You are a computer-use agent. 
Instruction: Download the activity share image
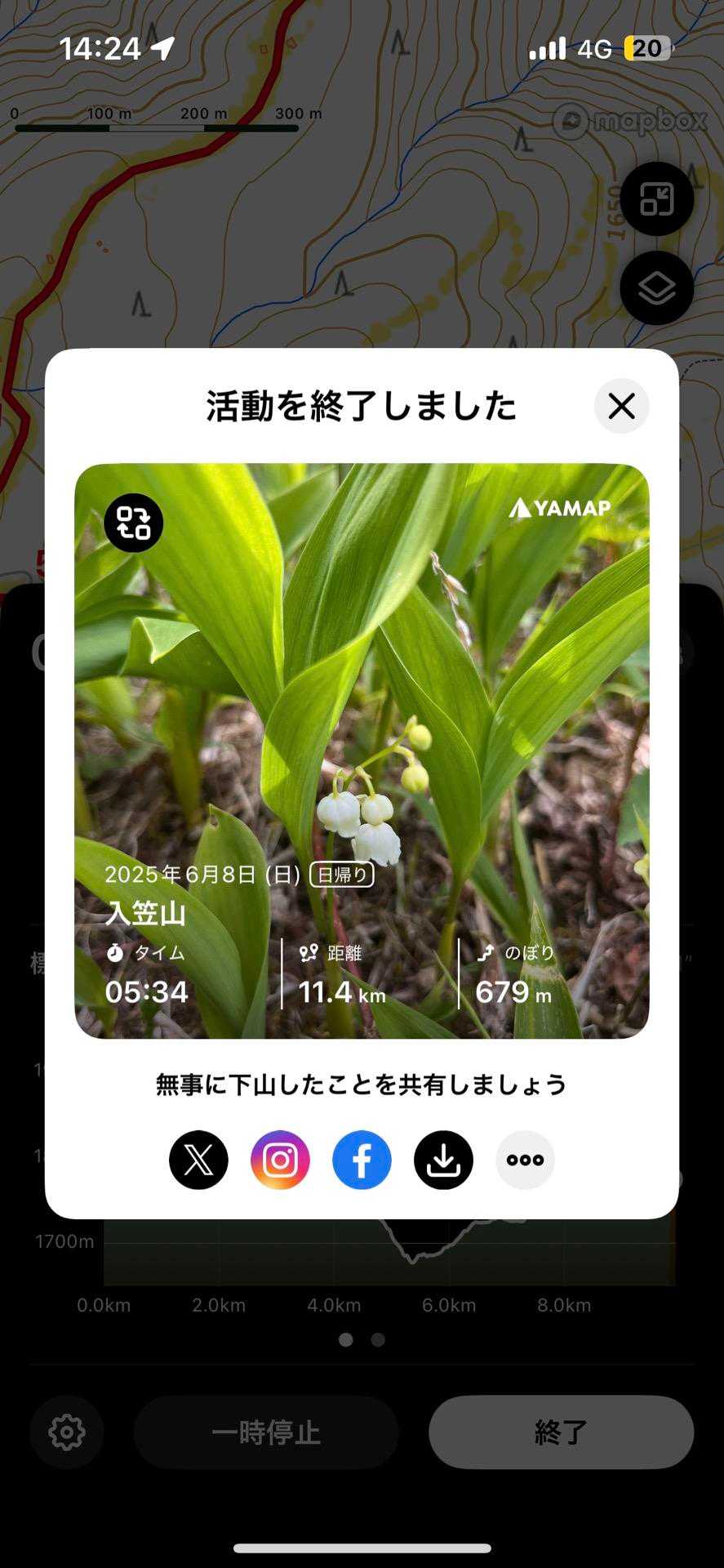coord(443,1160)
